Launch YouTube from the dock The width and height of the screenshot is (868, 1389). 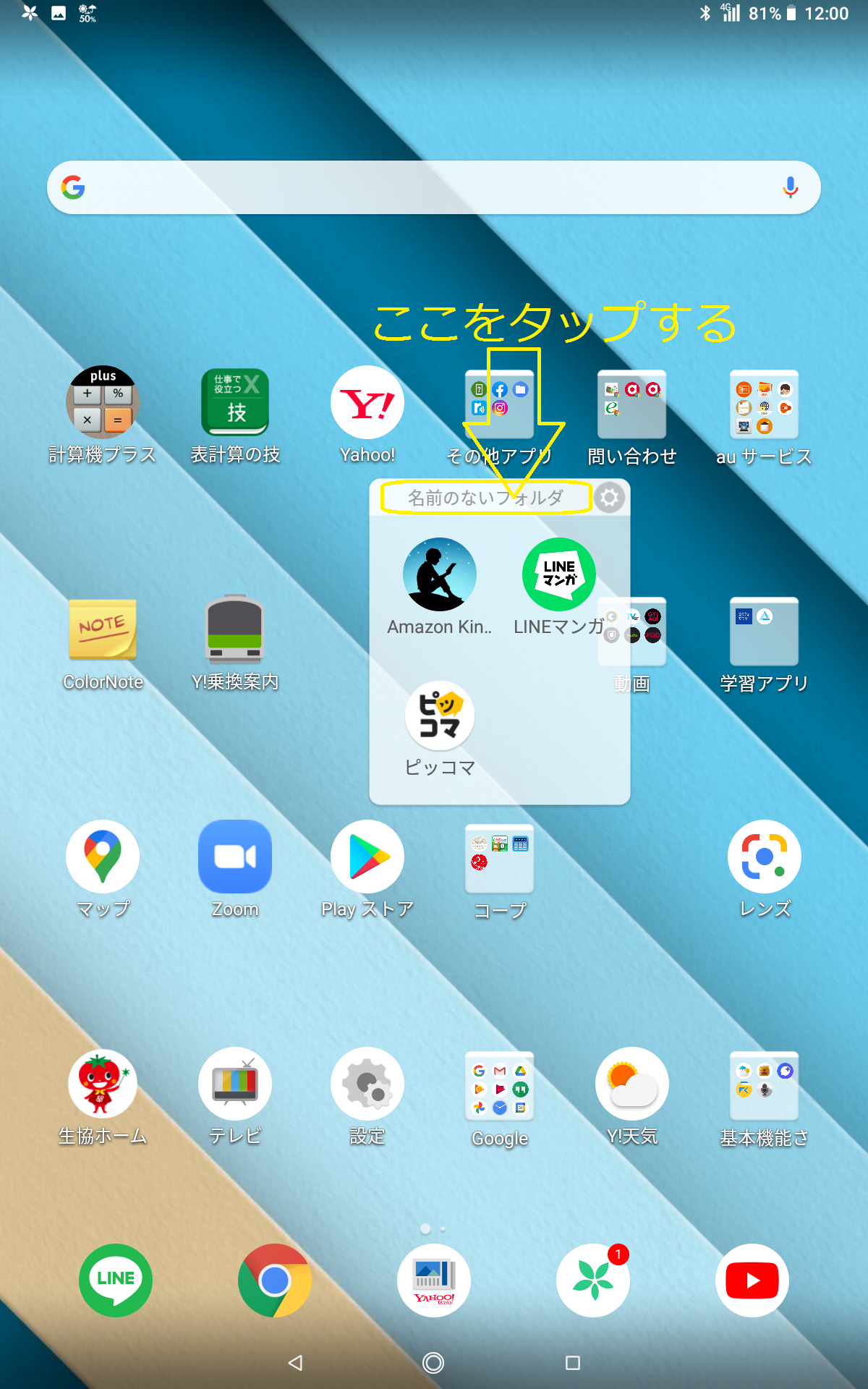click(752, 1280)
